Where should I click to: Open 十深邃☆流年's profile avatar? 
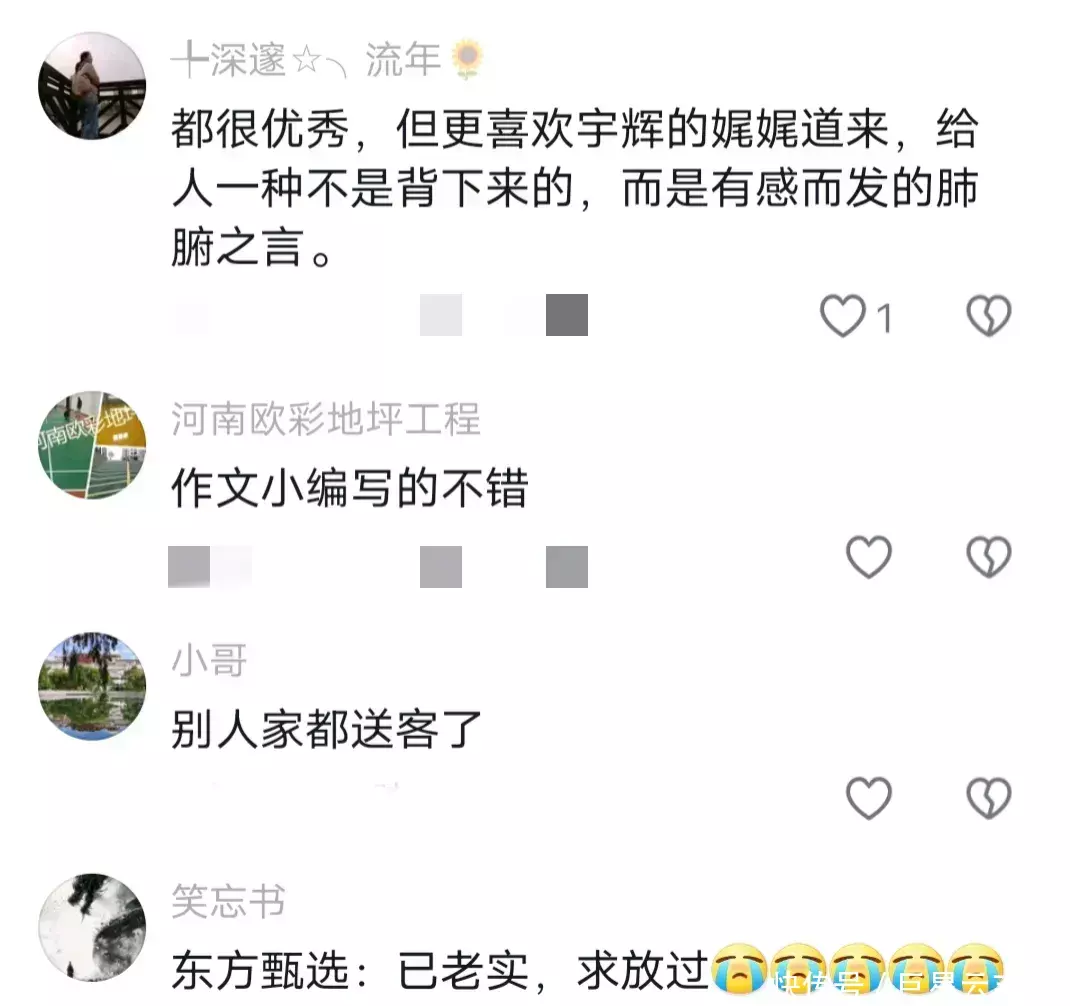click(92, 86)
